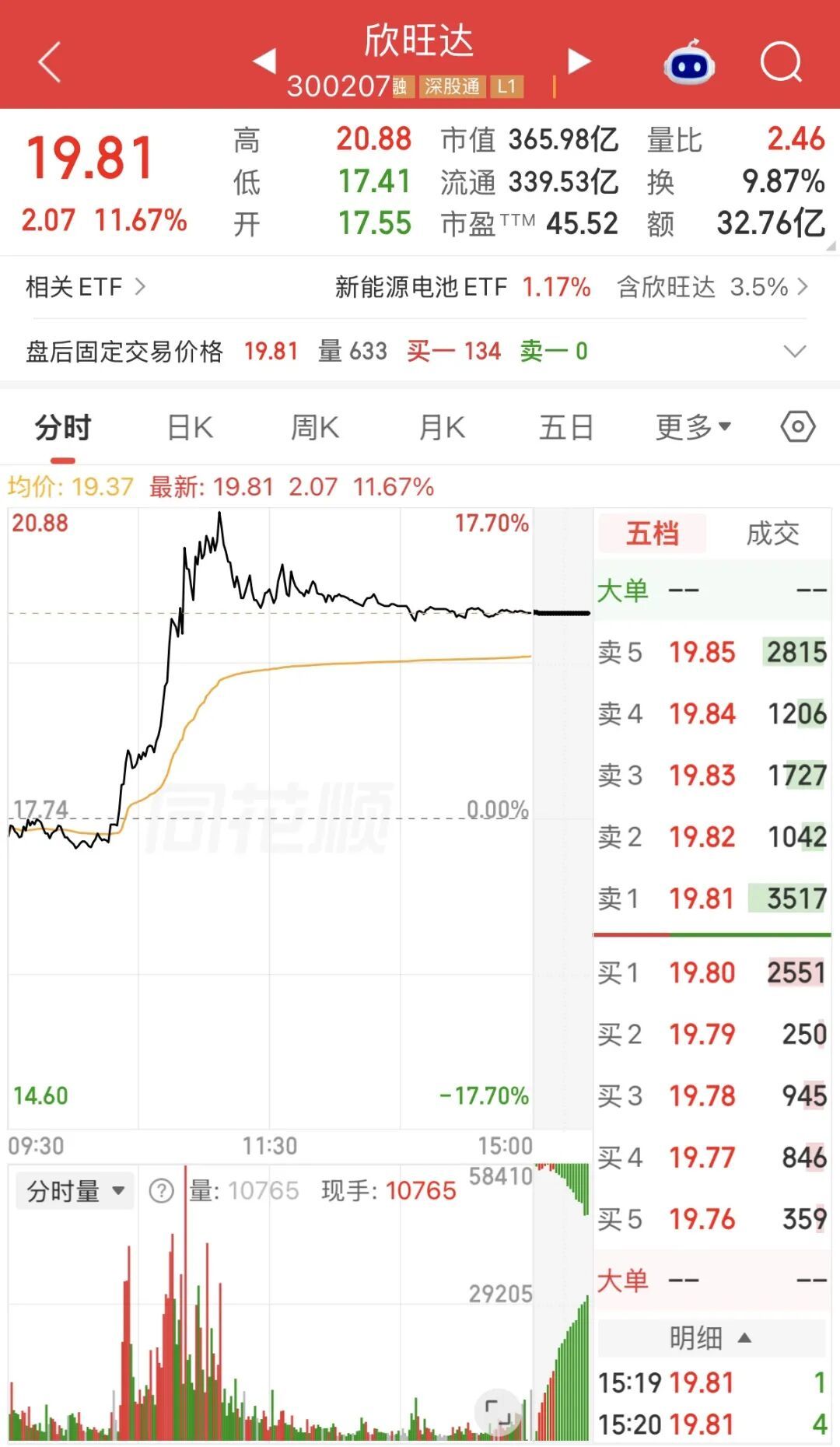Open the chart settings hexagon icon

798,427
